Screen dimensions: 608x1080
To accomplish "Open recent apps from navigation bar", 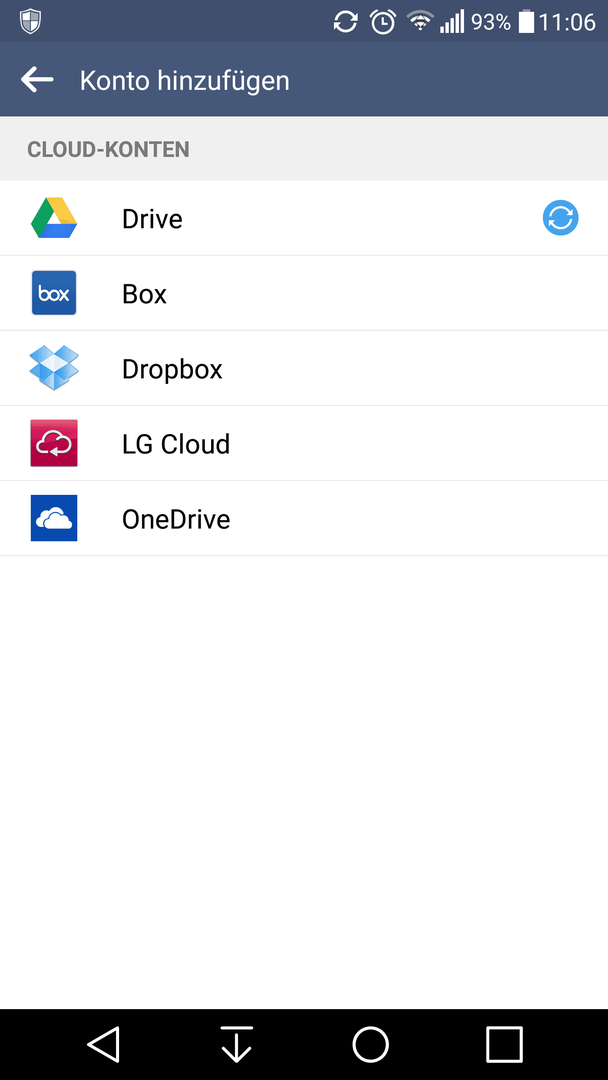I will coord(504,1044).
